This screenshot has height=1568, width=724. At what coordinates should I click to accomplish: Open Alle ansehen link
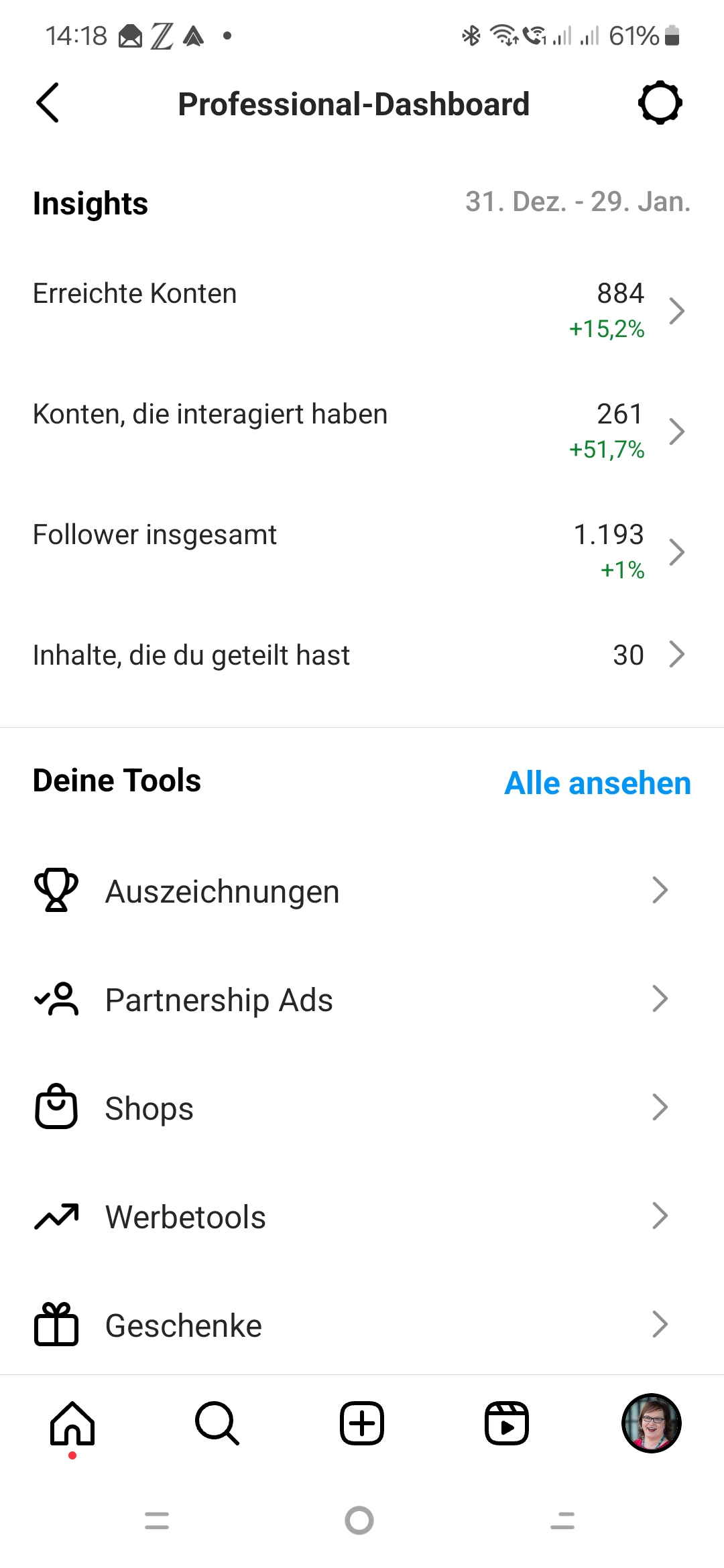click(597, 783)
